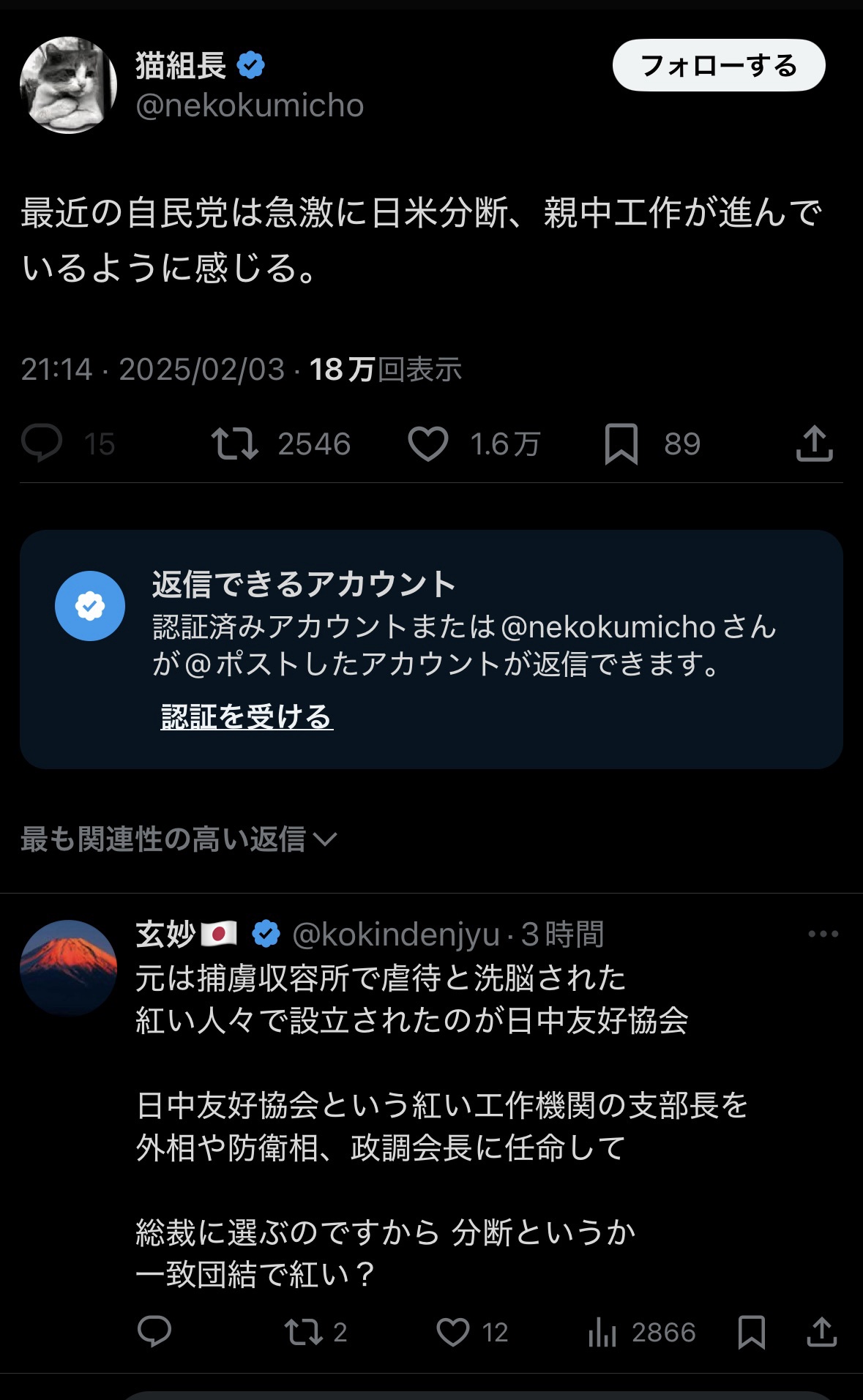Image resolution: width=863 pixels, height=1400 pixels.
Task: Share 玄妙's reply
Action: pos(821,1331)
